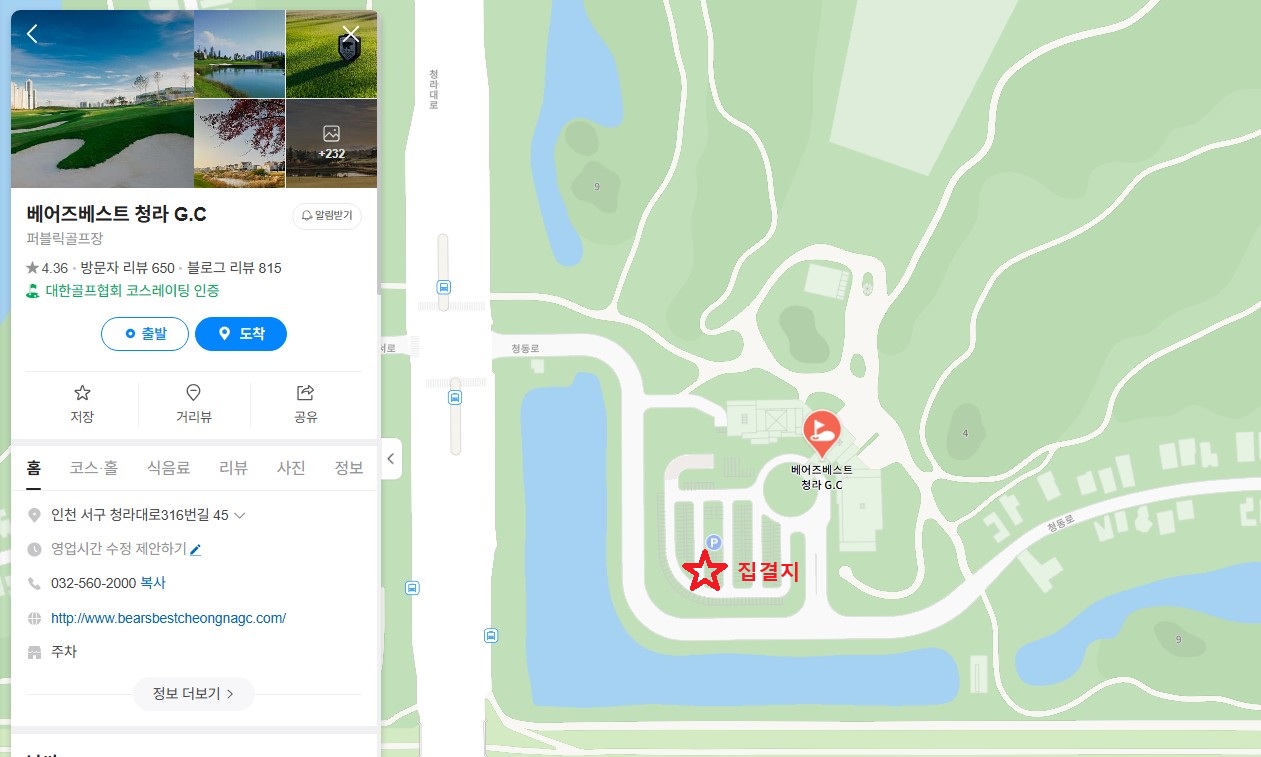The height and width of the screenshot is (757, 1261).
Task: Share this place with 공유
Action: [x=306, y=403]
